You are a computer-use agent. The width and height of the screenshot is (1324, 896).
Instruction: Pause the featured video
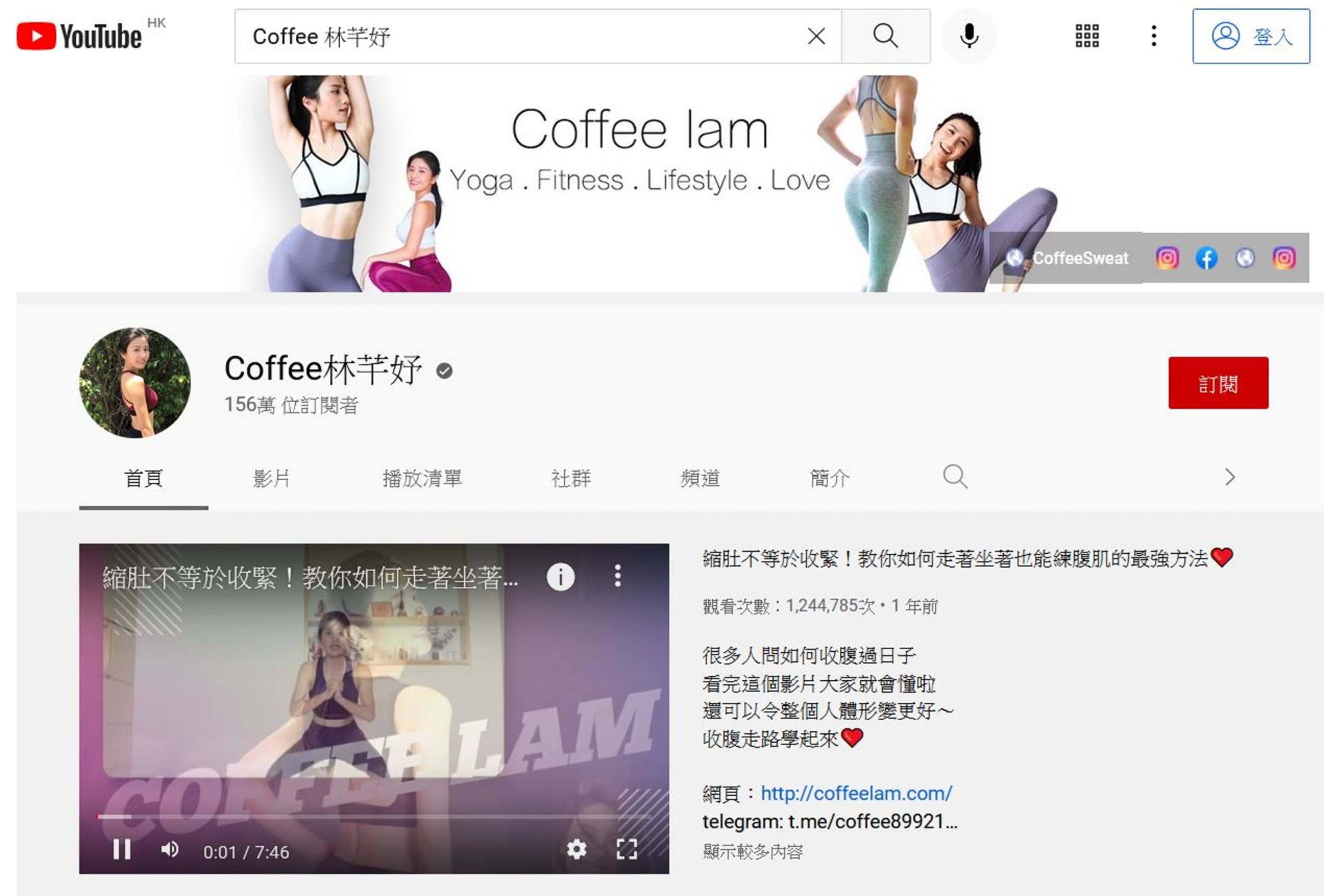[122, 849]
